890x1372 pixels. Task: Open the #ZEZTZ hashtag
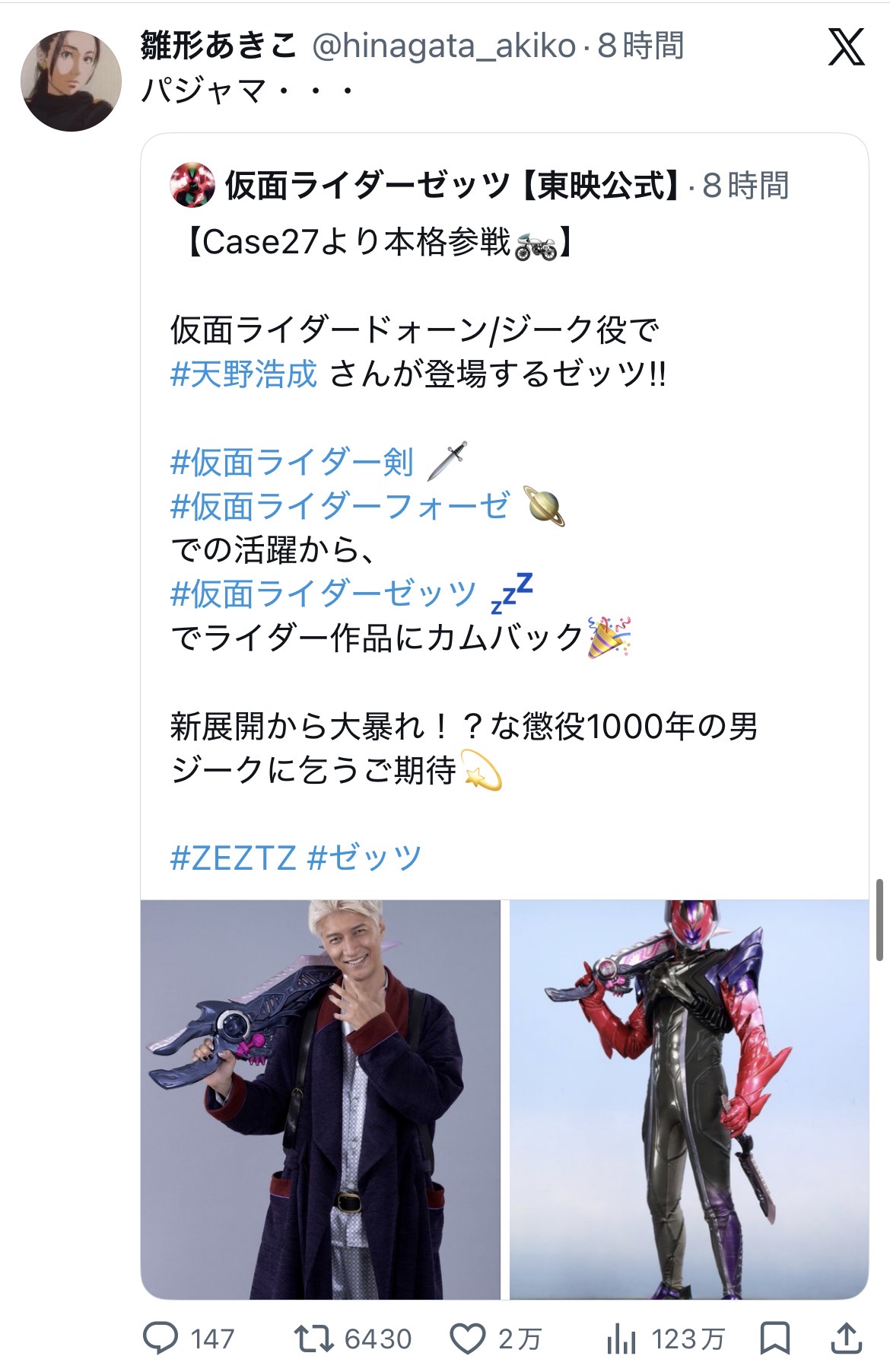click(233, 858)
